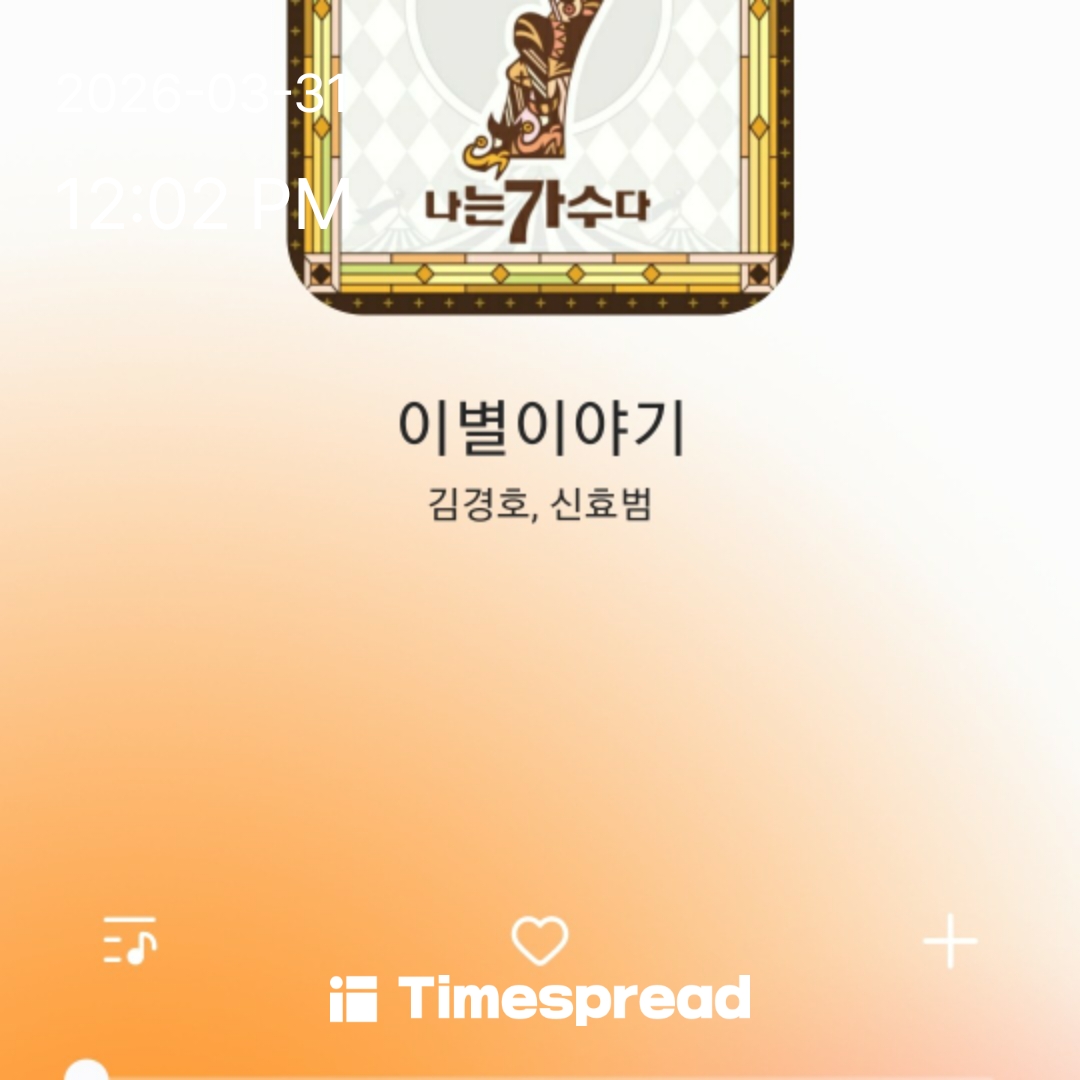Screen dimensions: 1080x1080
Task: Open the 나는 가수다 album cover
Action: [540, 150]
